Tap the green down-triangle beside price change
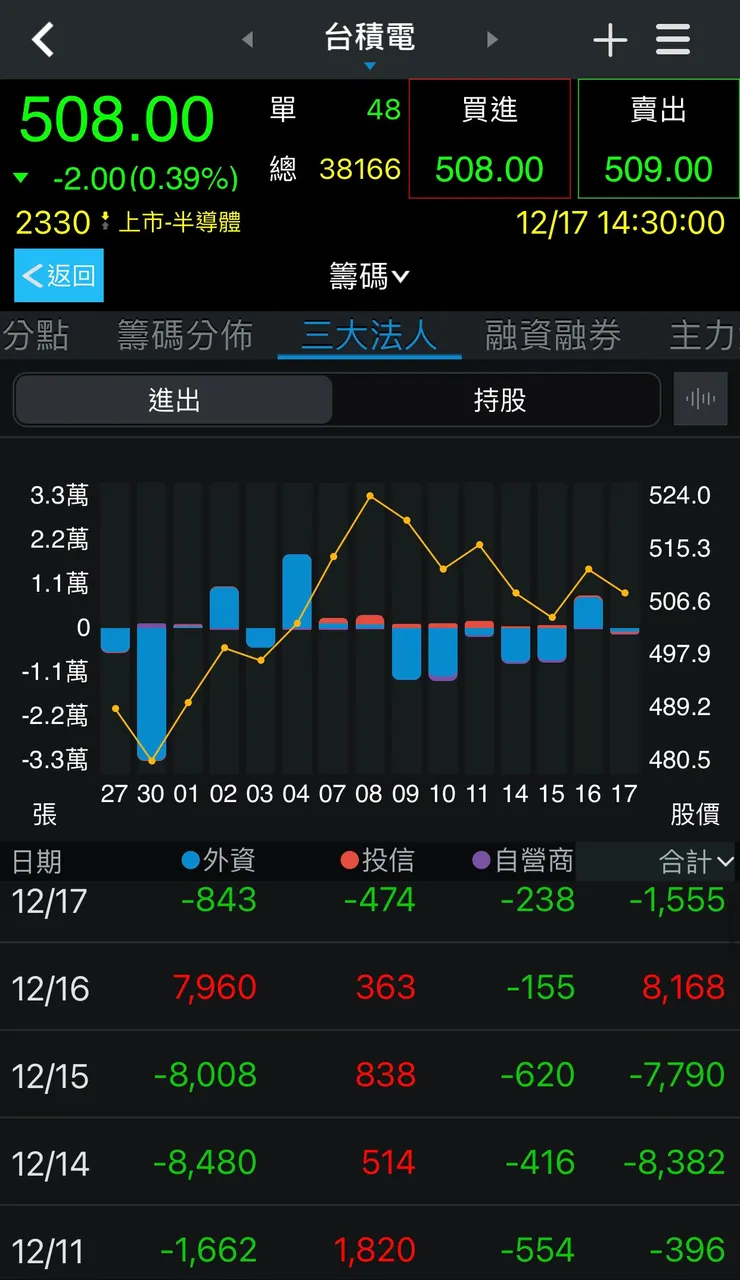Image resolution: width=740 pixels, height=1280 pixels. pos(22,176)
